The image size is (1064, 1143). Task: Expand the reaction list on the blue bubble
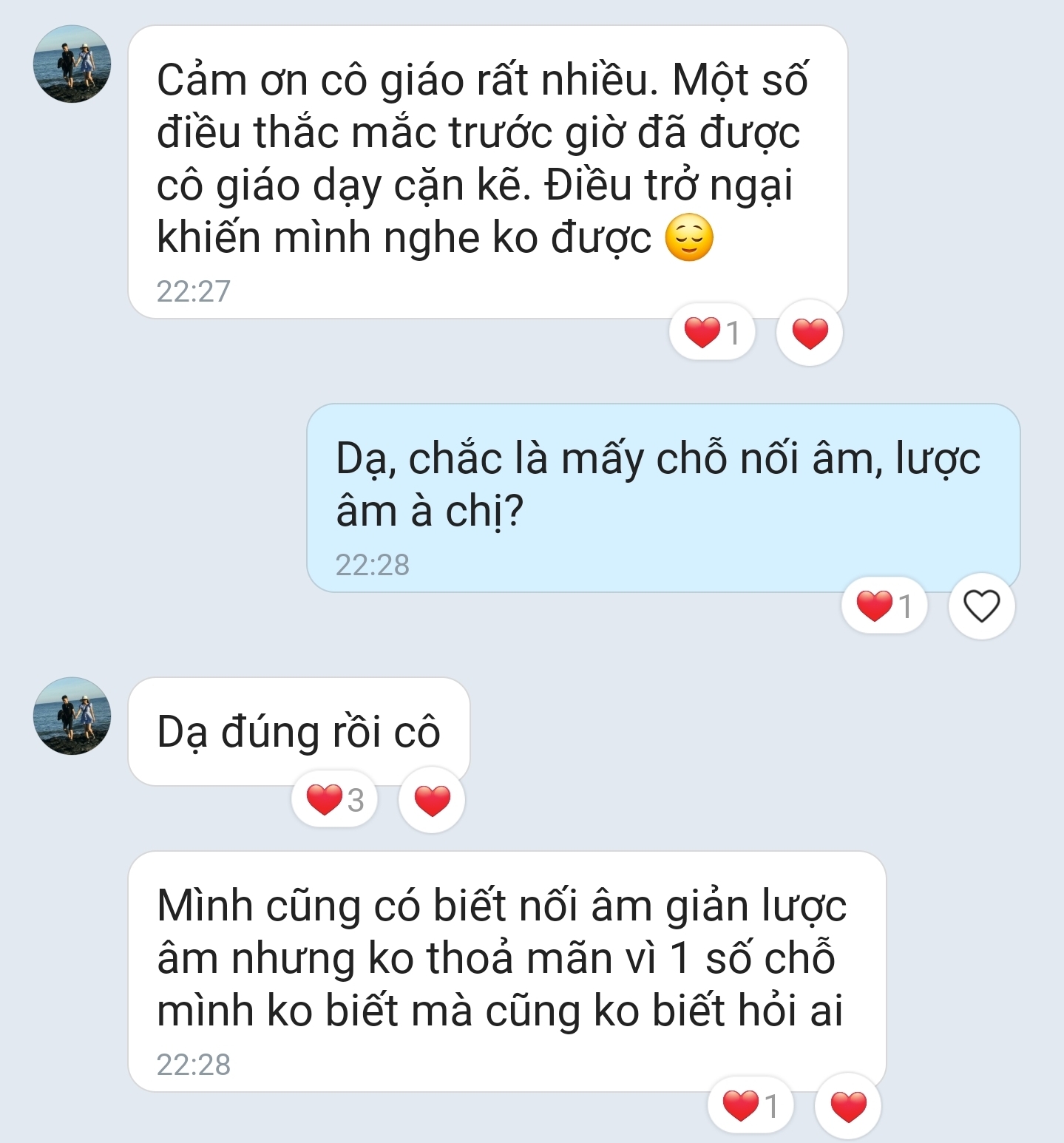click(884, 605)
